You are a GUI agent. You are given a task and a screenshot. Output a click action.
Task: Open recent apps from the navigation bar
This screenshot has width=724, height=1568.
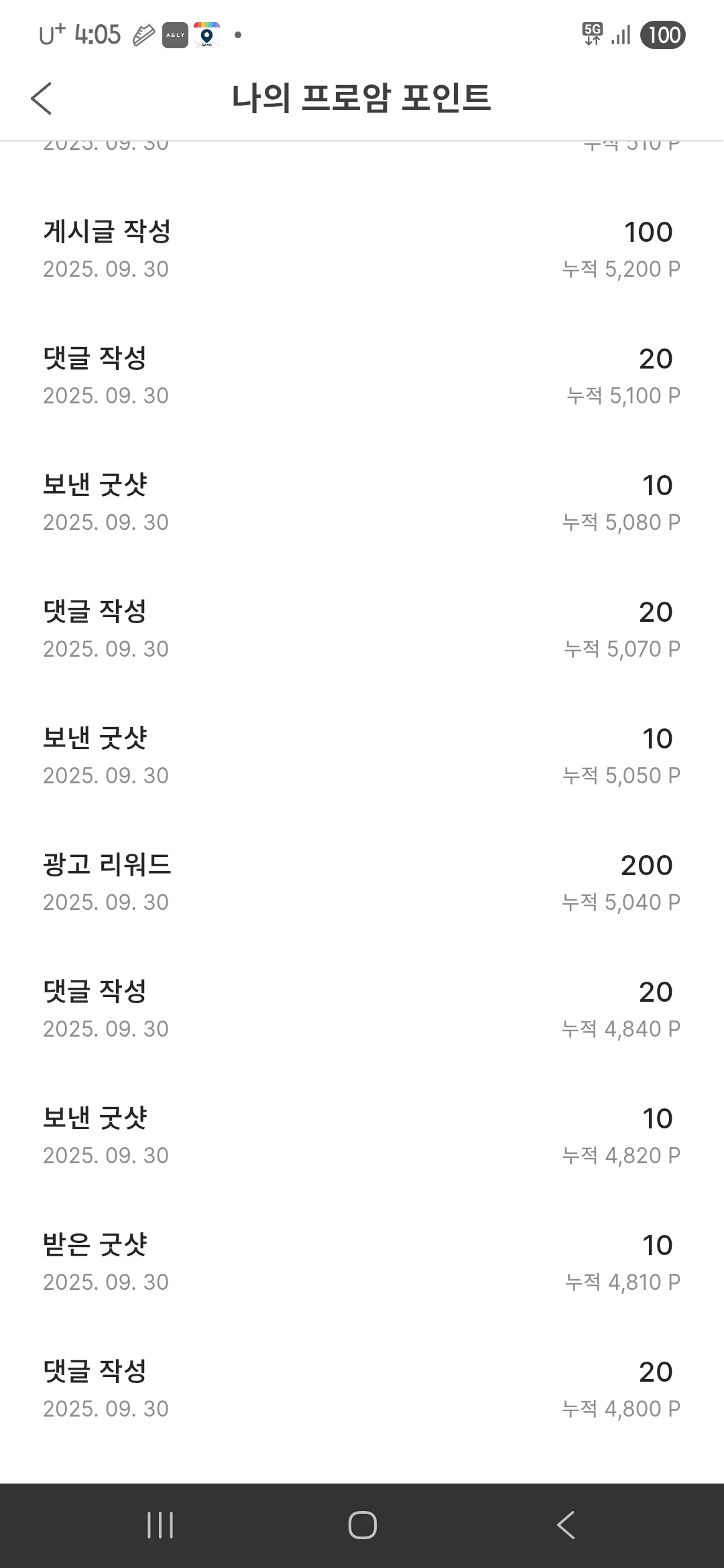(160, 1525)
